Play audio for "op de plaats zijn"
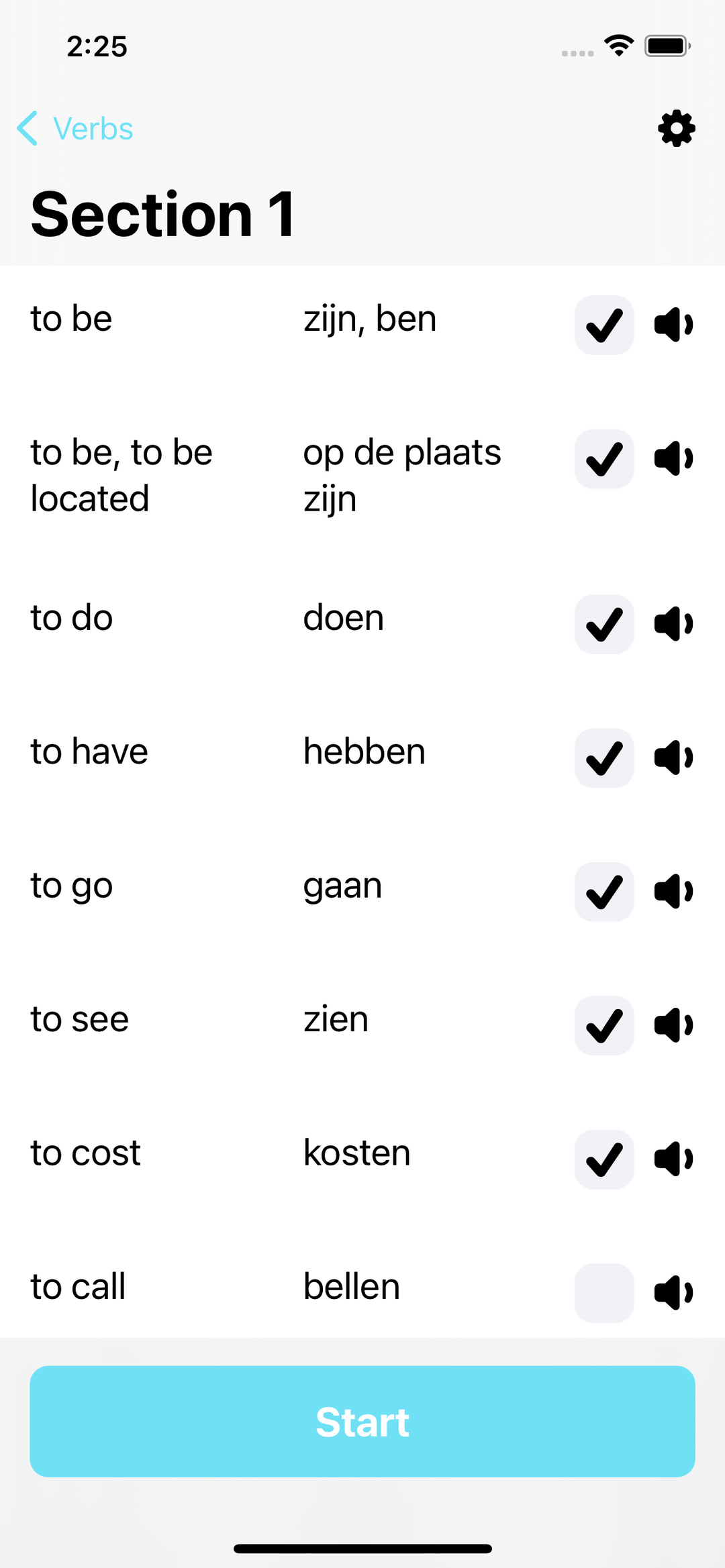Screen dimensions: 725x1568 (x=673, y=458)
